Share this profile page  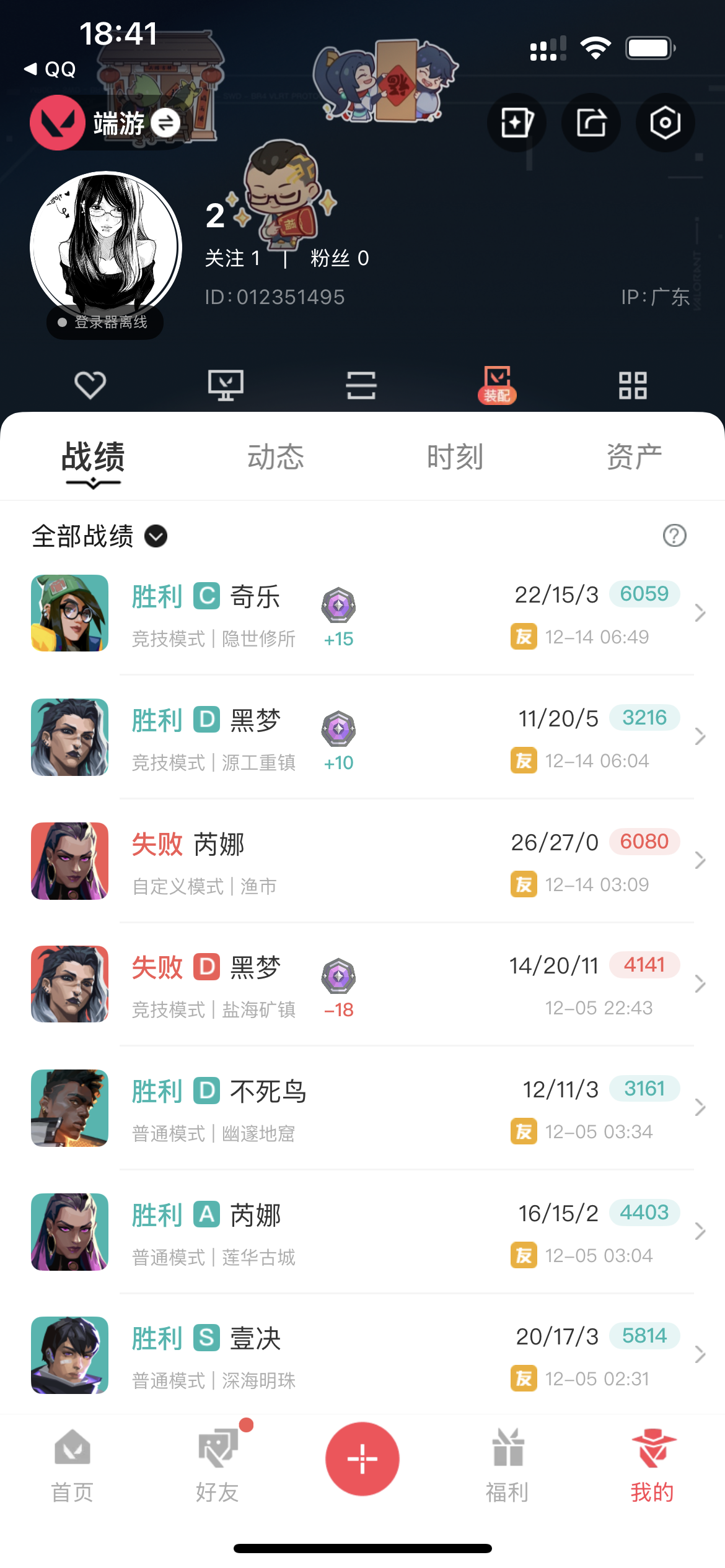coord(591,123)
